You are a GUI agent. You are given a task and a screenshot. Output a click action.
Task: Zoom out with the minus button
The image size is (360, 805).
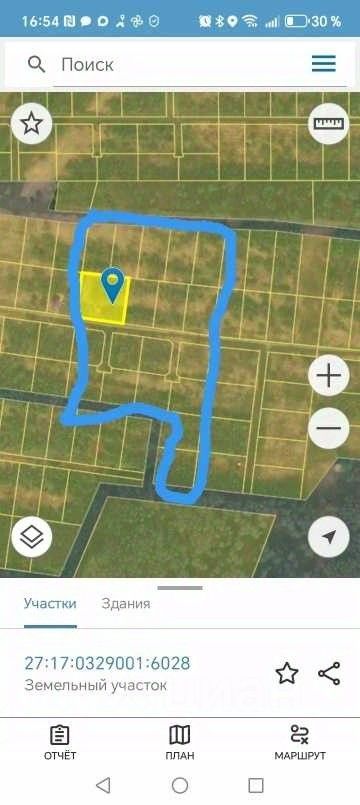point(329,428)
